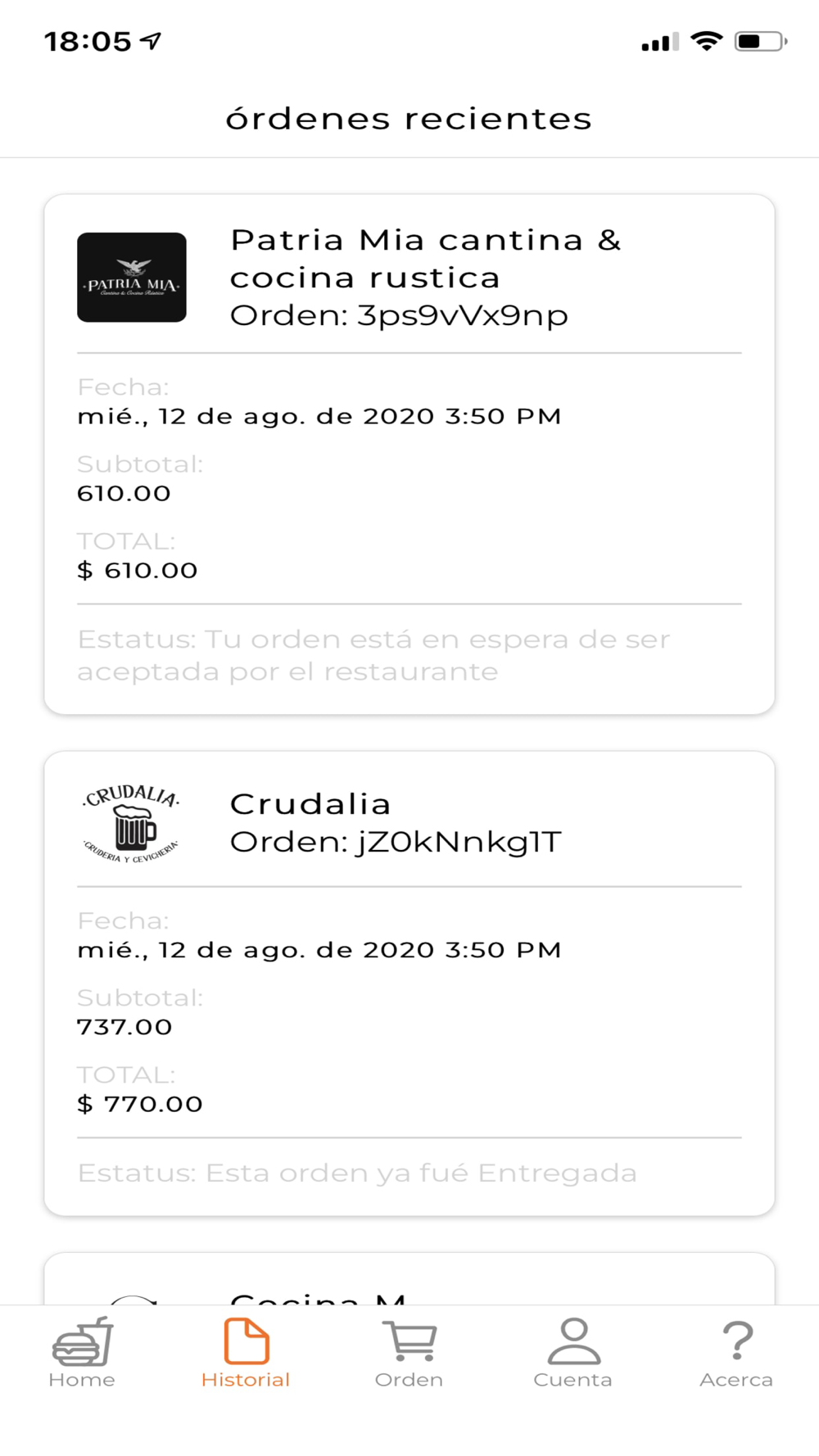Open the Cuenta account tab
Screen dimensions: 819x1456
click(573, 1353)
